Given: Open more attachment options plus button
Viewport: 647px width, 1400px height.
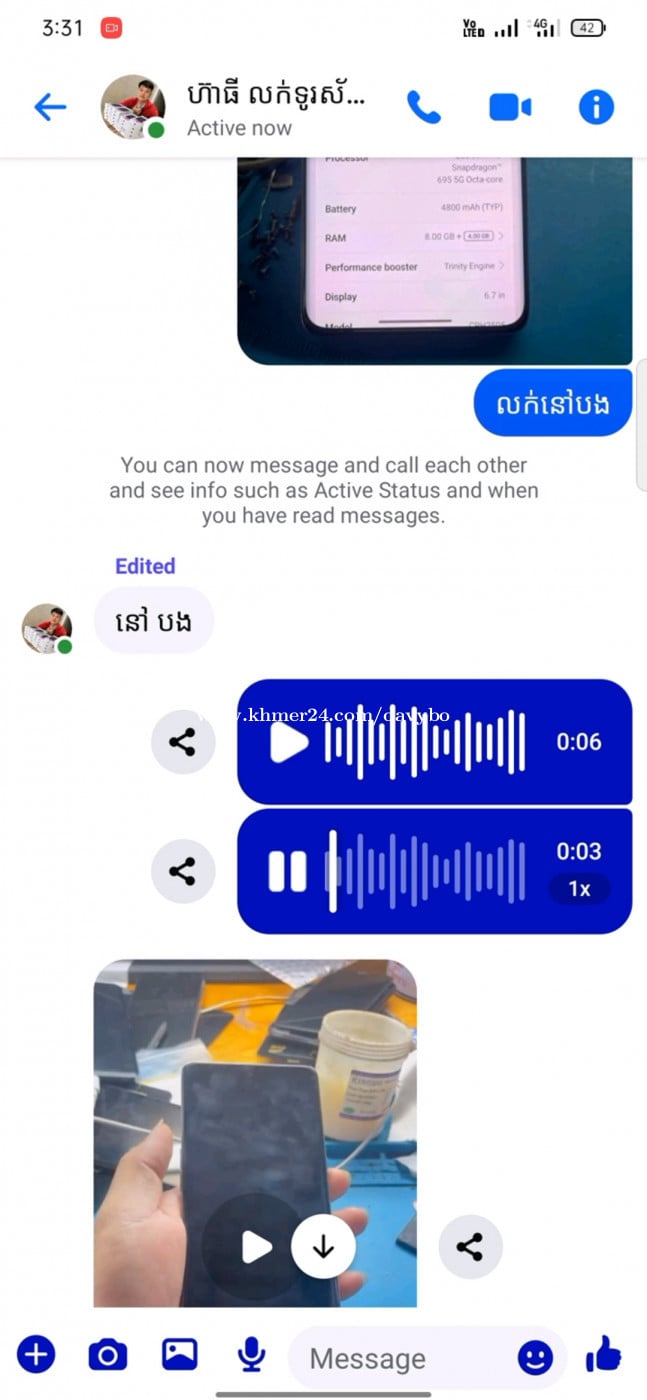Looking at the screenshot, I should tap(36, 1355).
